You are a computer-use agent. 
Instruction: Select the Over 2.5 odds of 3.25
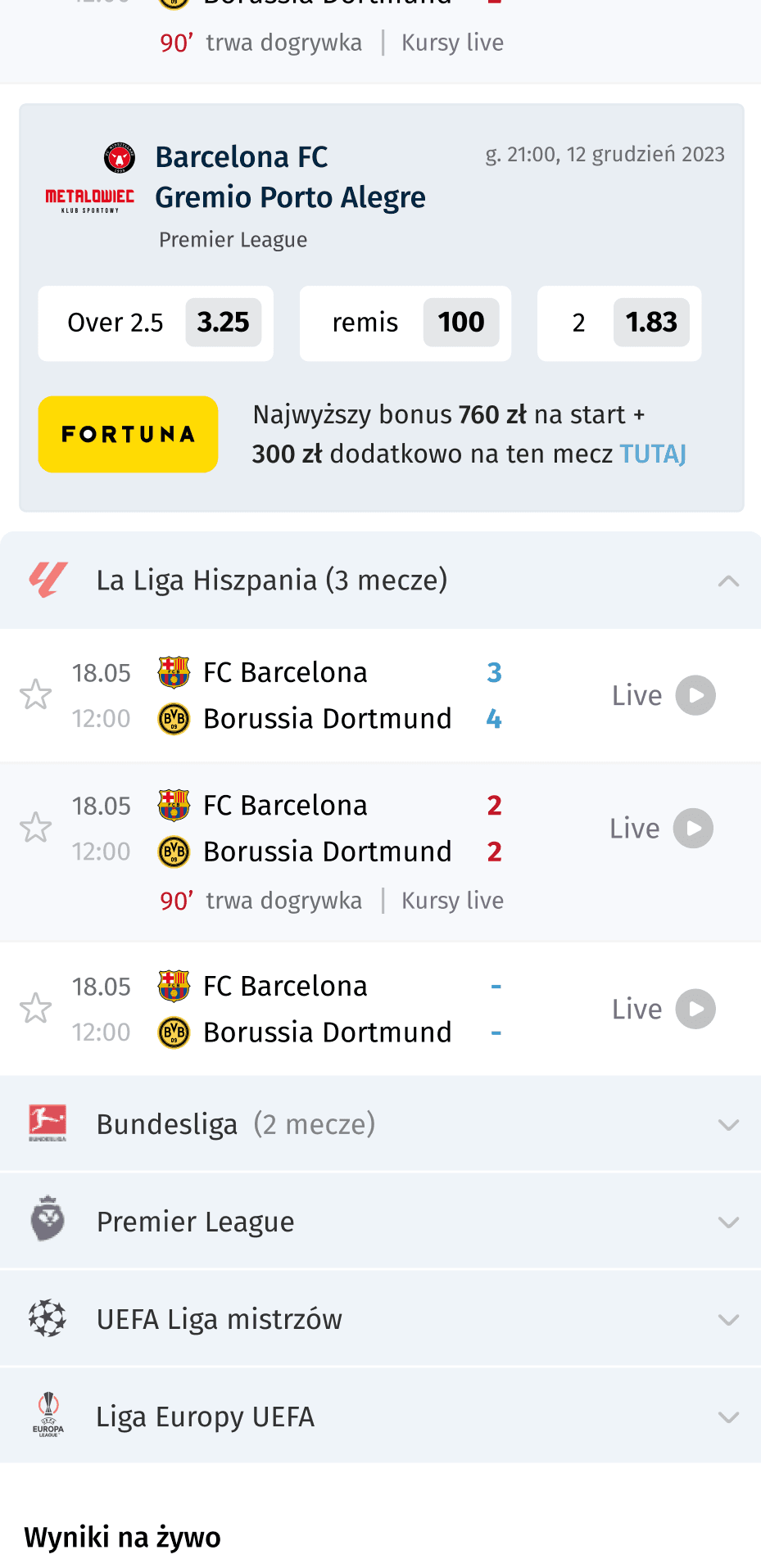[x=223, y=323]
